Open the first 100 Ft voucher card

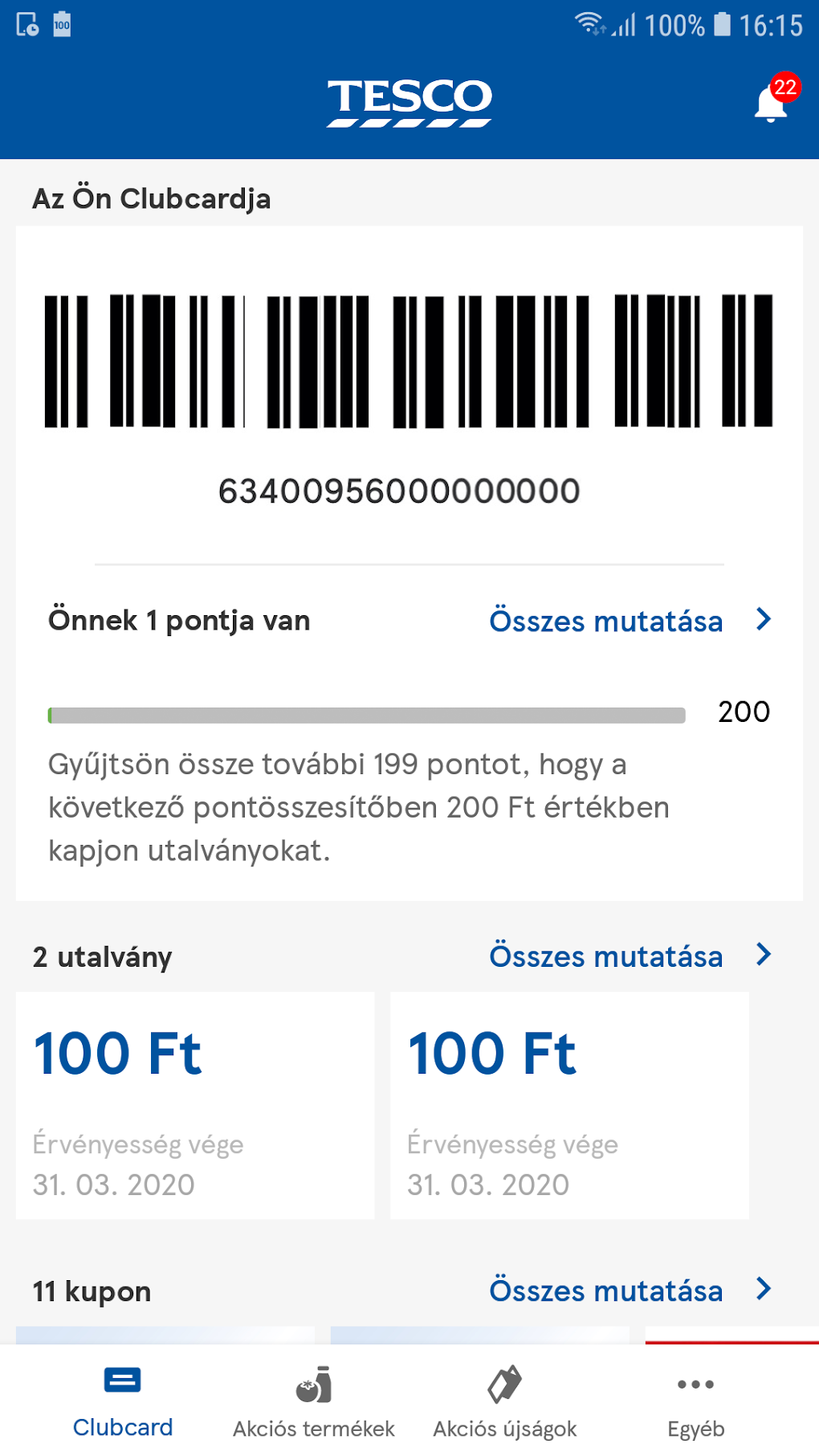pos(195,1105)
